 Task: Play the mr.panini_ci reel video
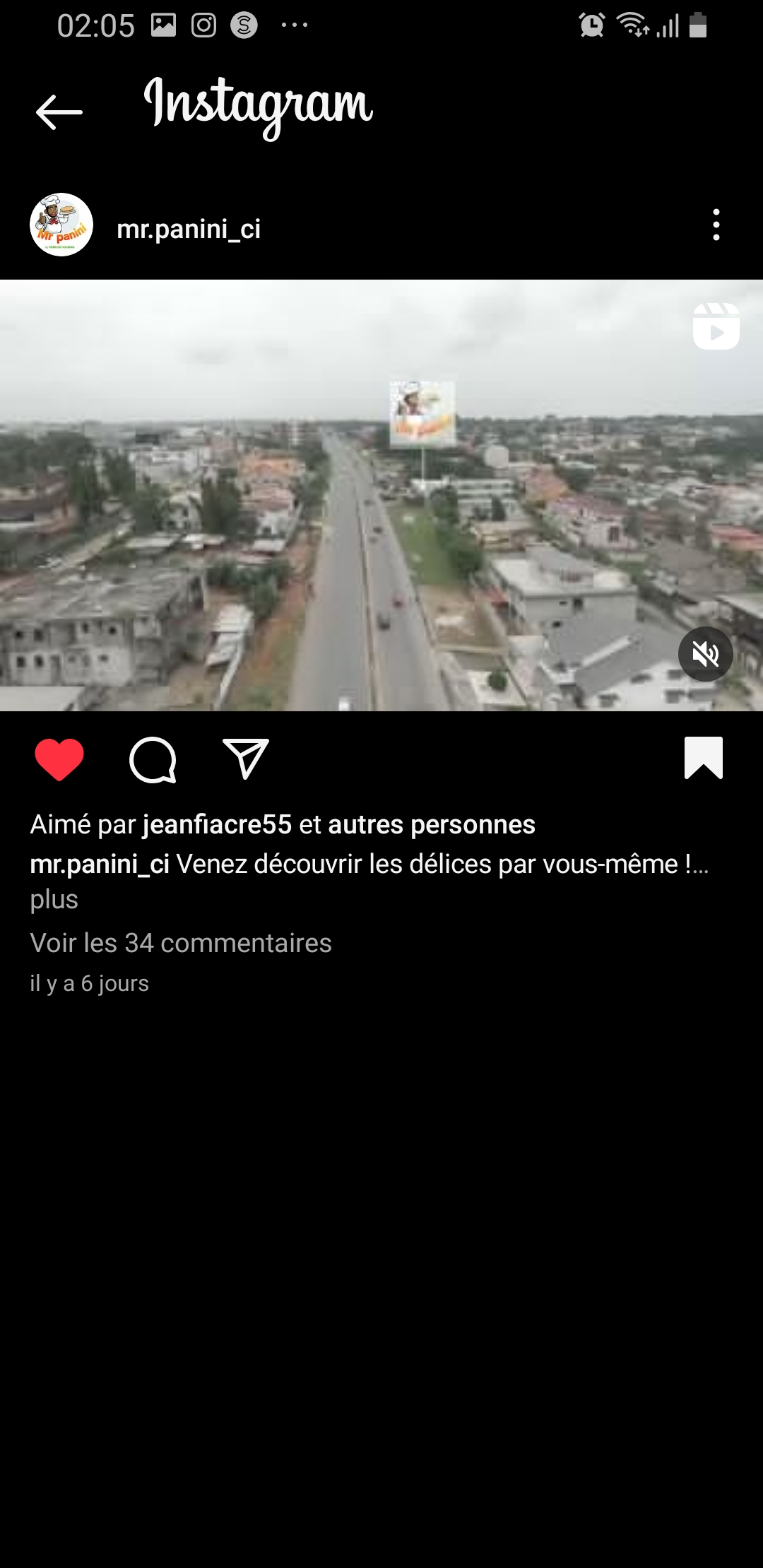click(x=381, y=495)
